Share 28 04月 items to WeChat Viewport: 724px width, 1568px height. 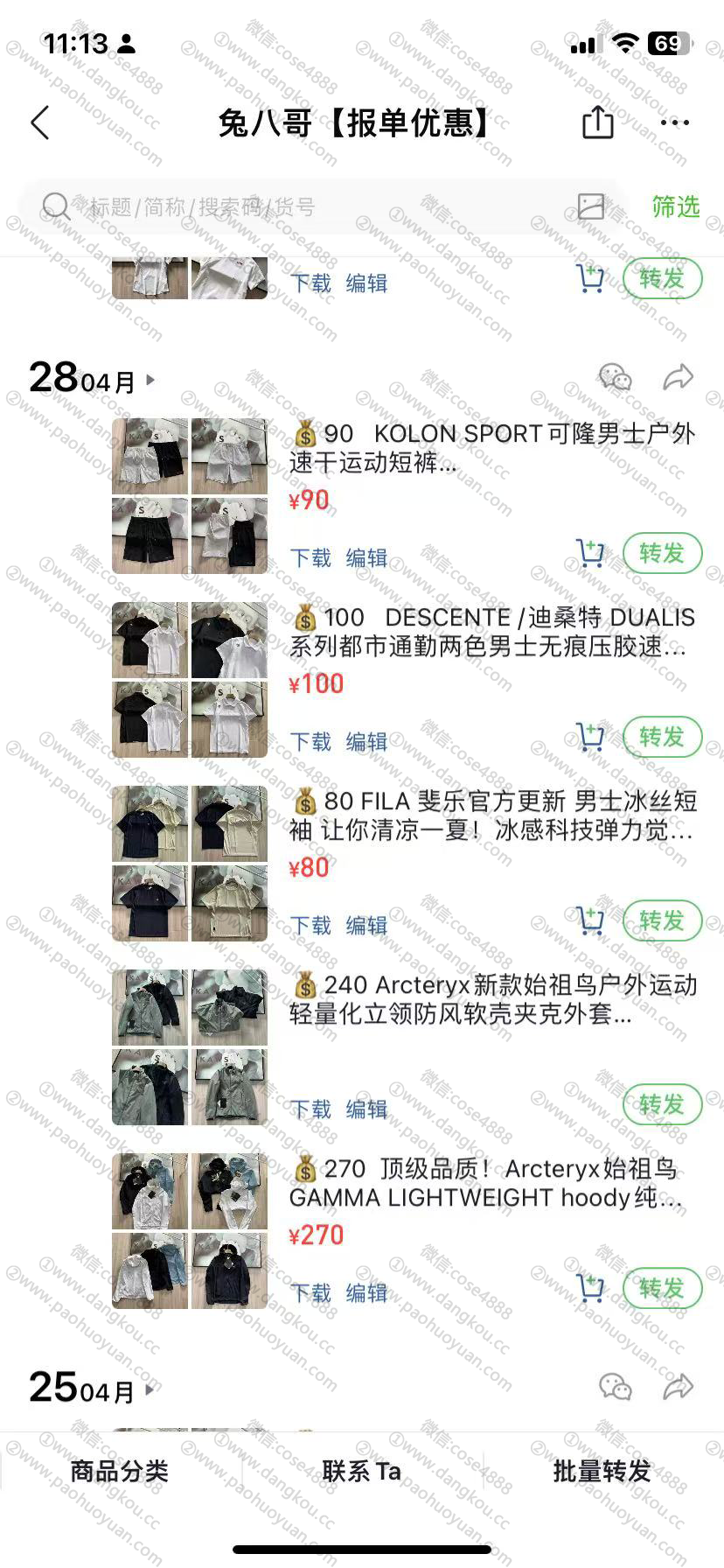click(x=615, y=378)
